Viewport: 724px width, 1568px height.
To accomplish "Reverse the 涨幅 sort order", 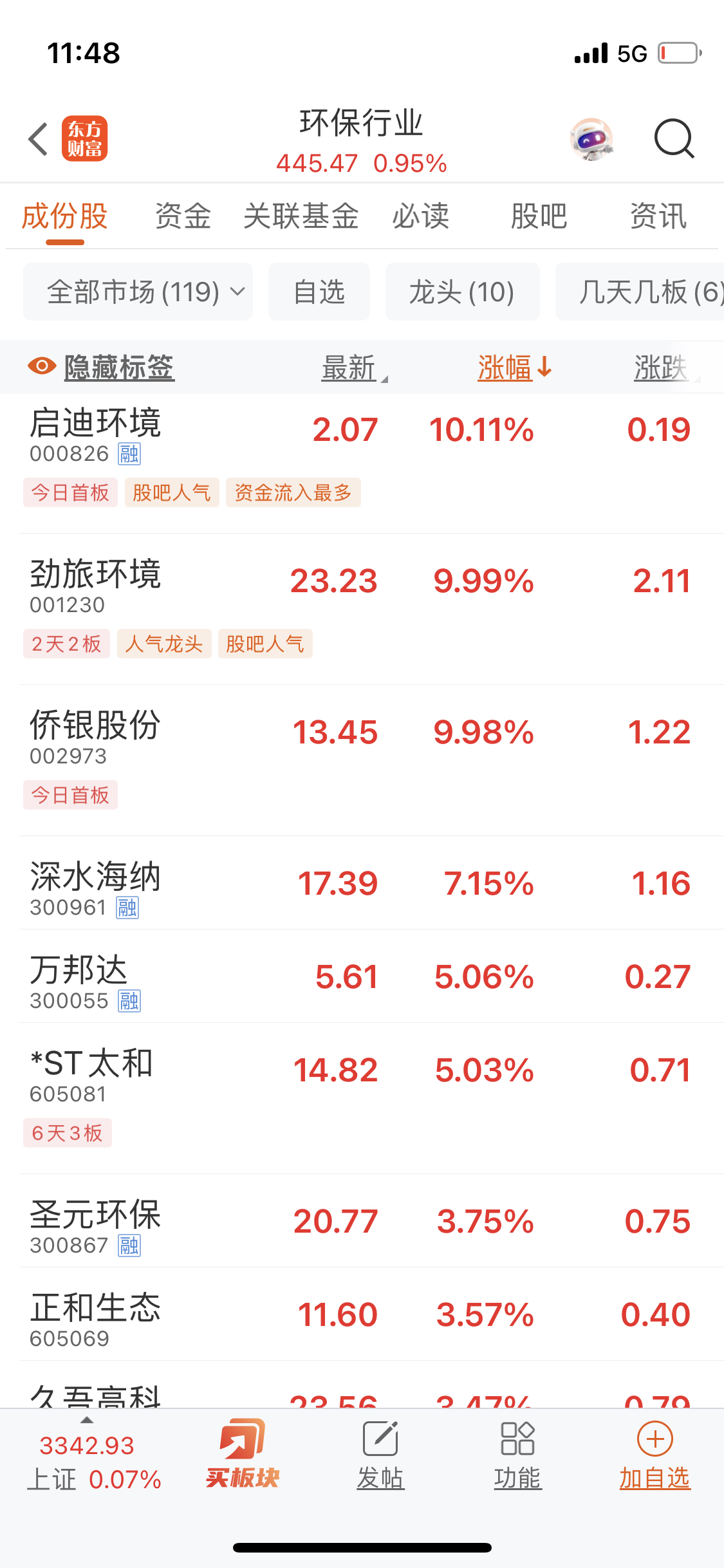I will (x=514, y=368).
